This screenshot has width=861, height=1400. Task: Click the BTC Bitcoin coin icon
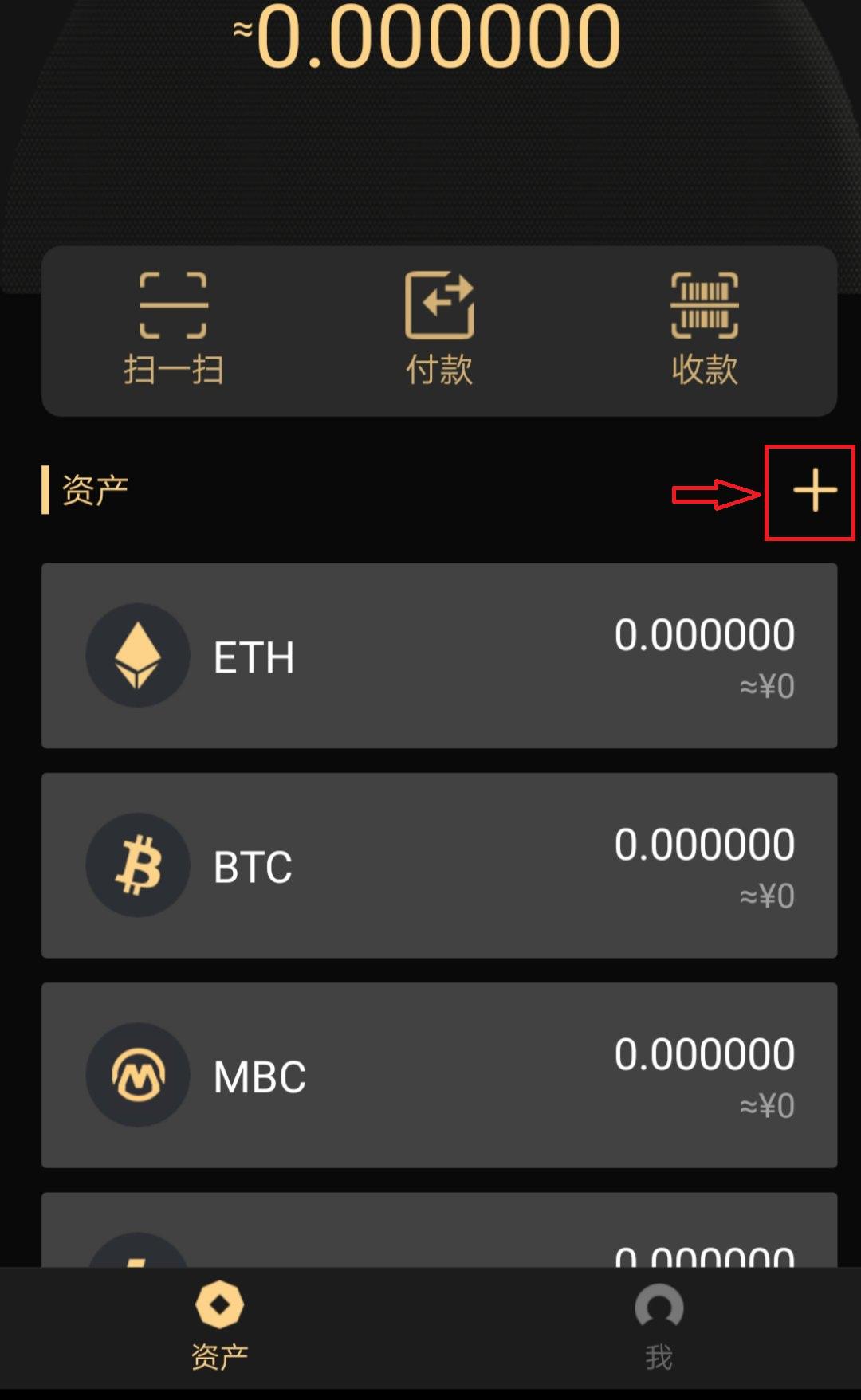137,866
